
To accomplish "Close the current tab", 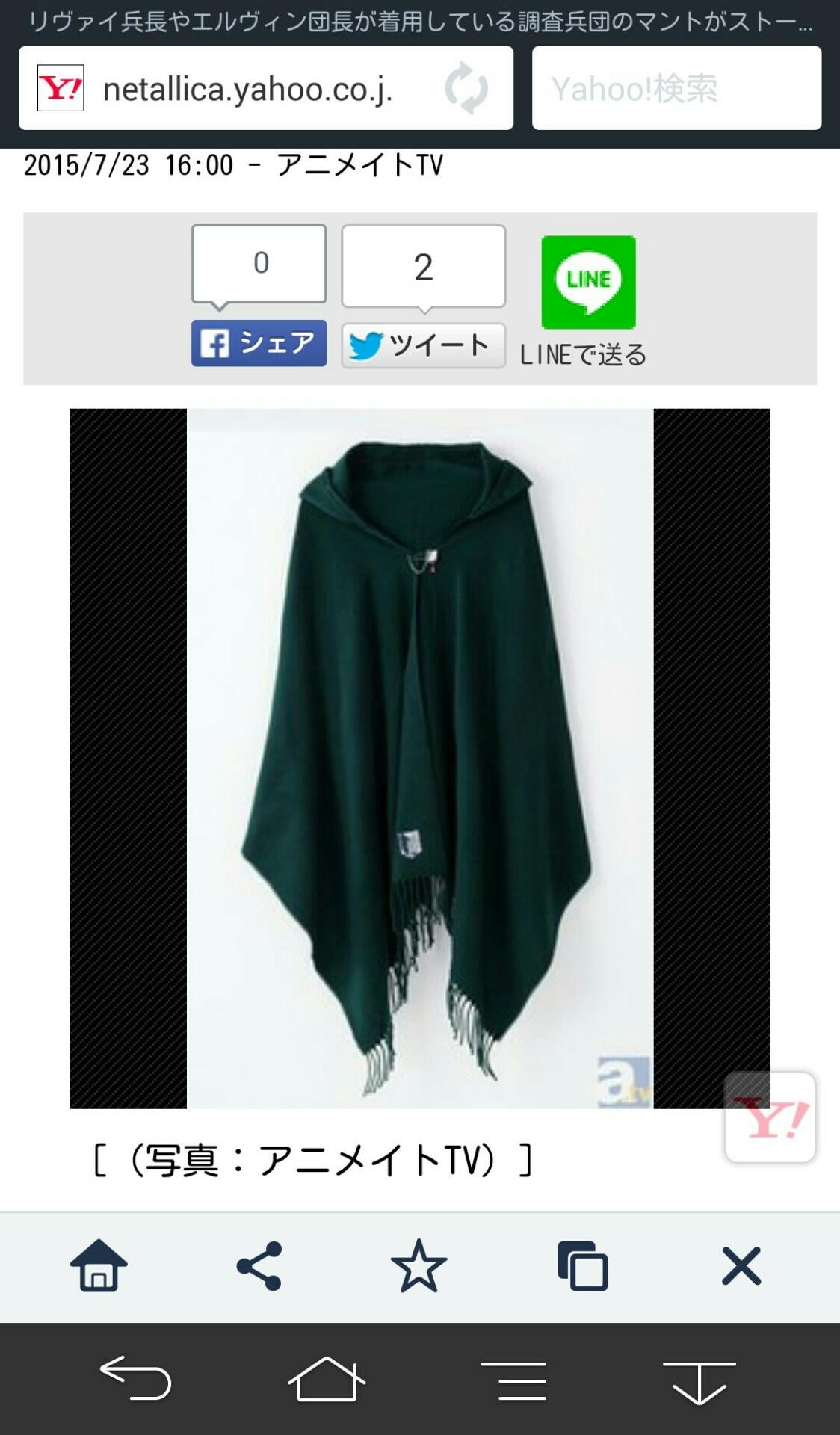I will [741, 1266].
